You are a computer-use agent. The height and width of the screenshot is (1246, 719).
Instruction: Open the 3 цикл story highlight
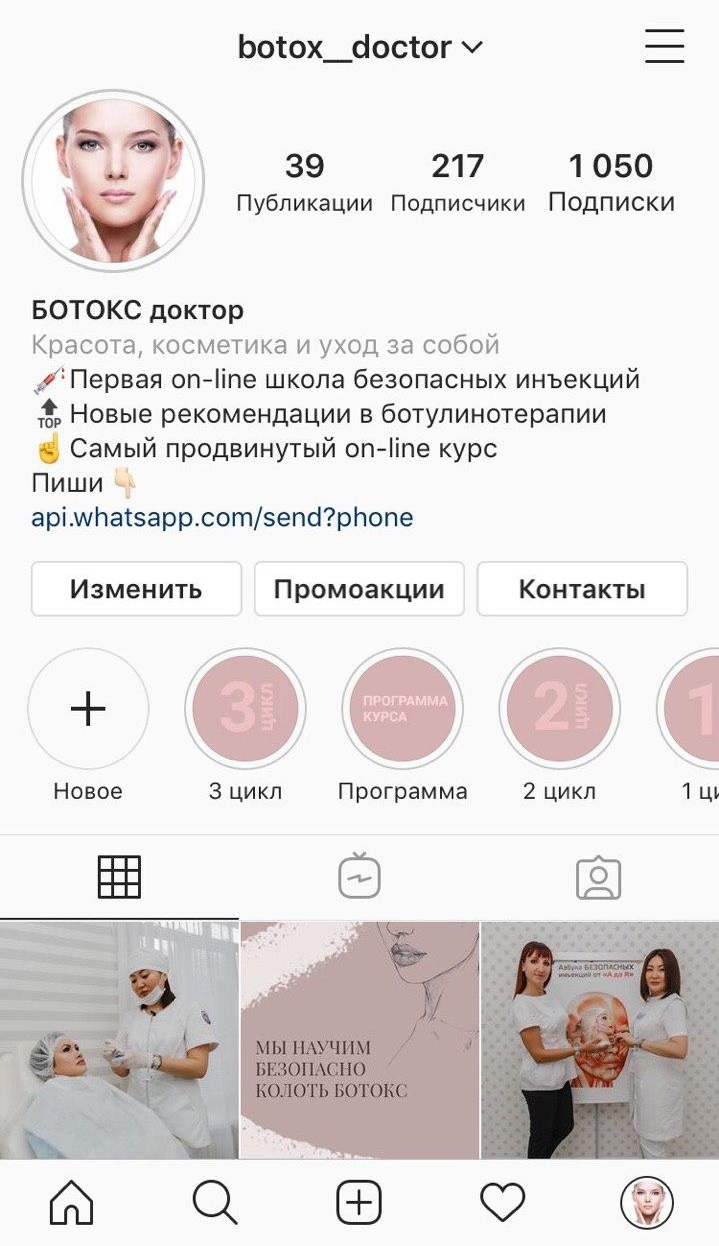245,709
